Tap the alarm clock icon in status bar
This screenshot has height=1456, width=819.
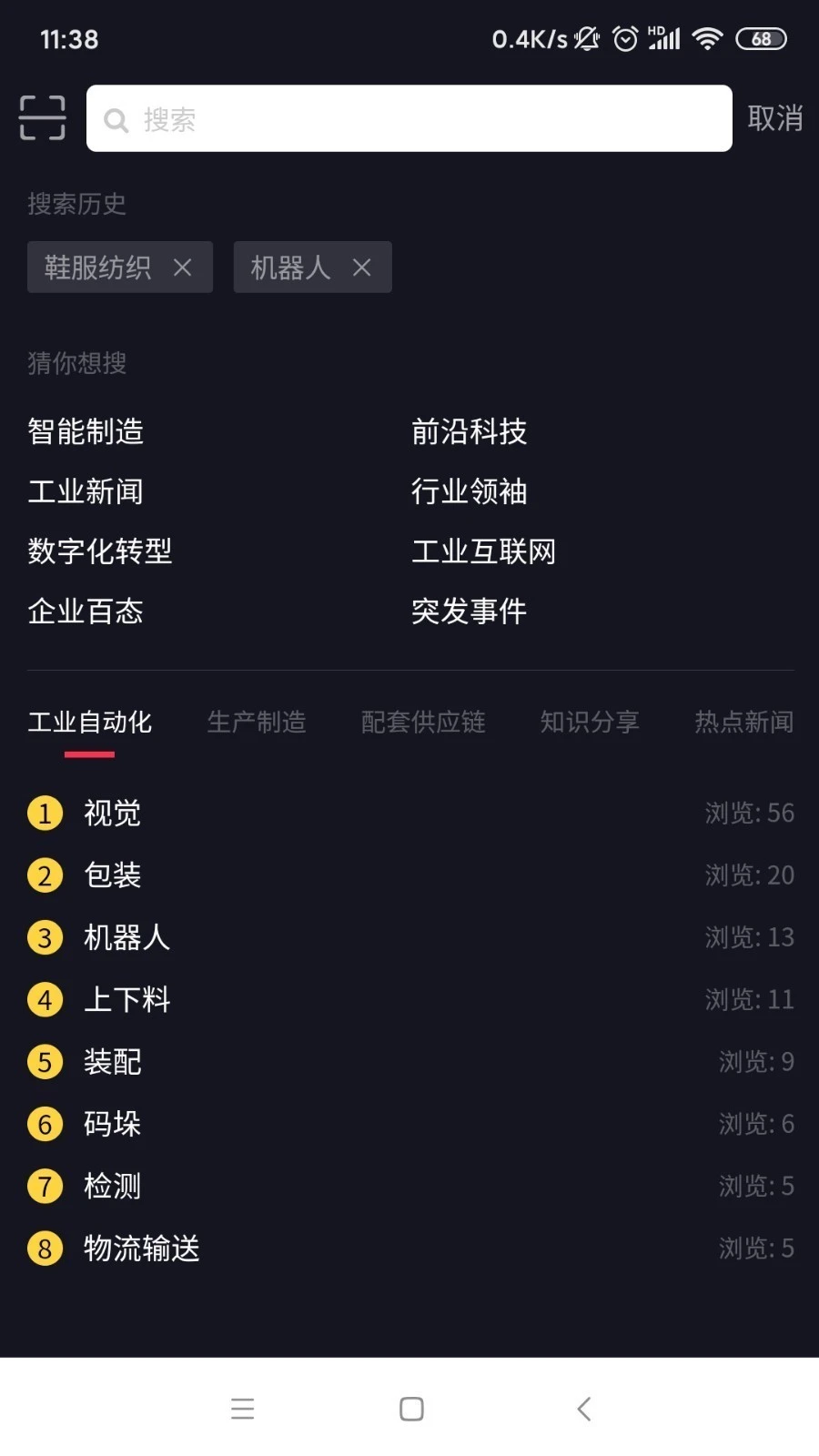click(x=624, y=38)
